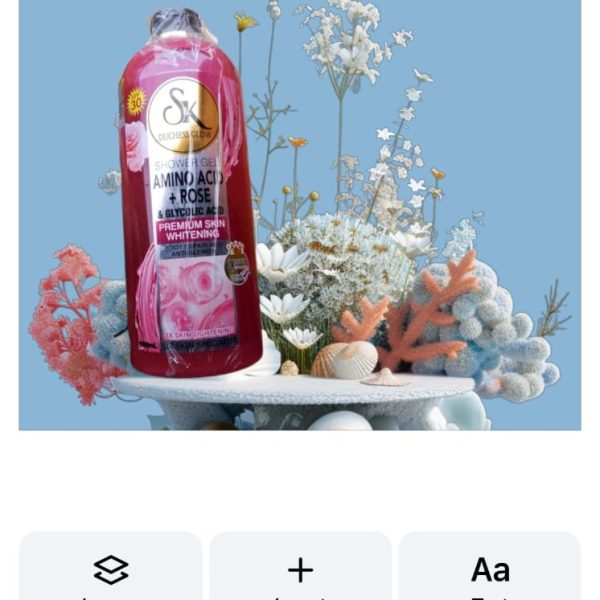Viewport: 600px width, 600px height.
Task: Select the shower gel image on canvas
Action: click(x=190, y=200)
